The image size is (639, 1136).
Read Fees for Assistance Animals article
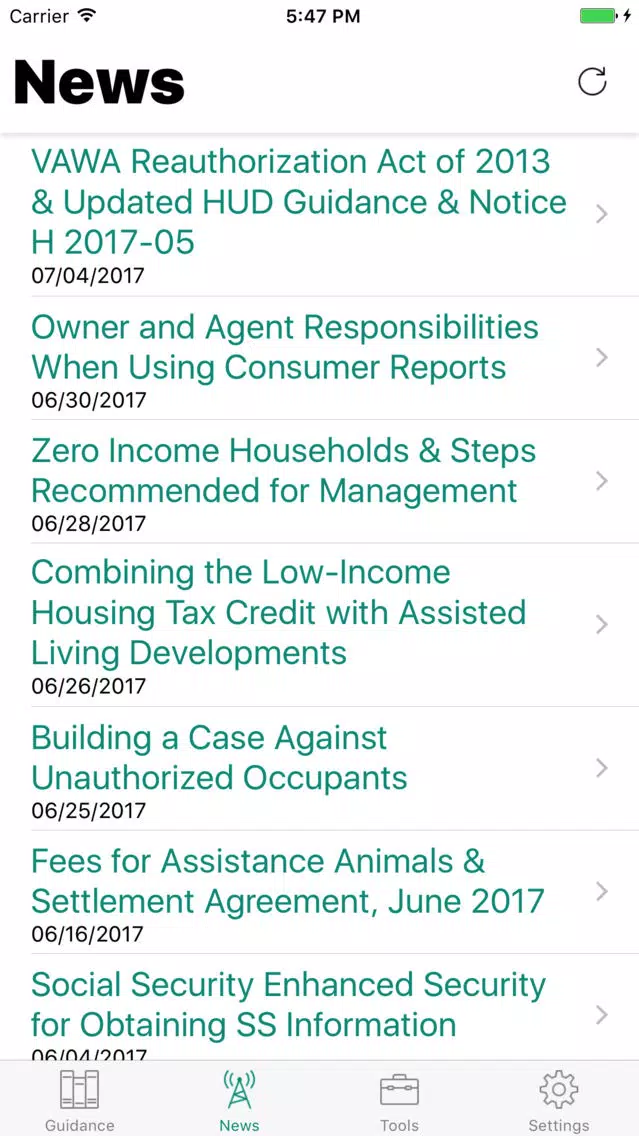point(320,892)
